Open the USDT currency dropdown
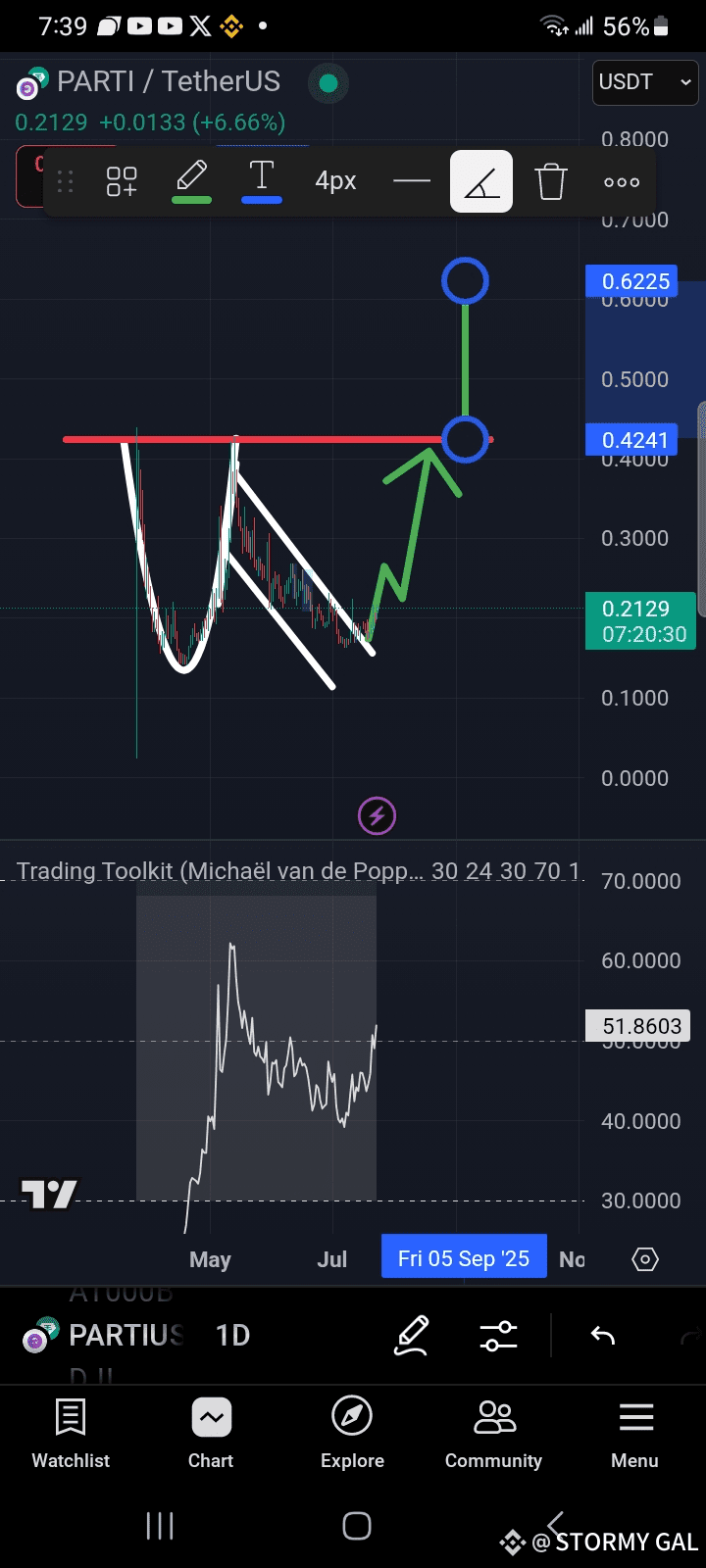The width and height of the screenshot is (706, 1568). pos(646,82)
